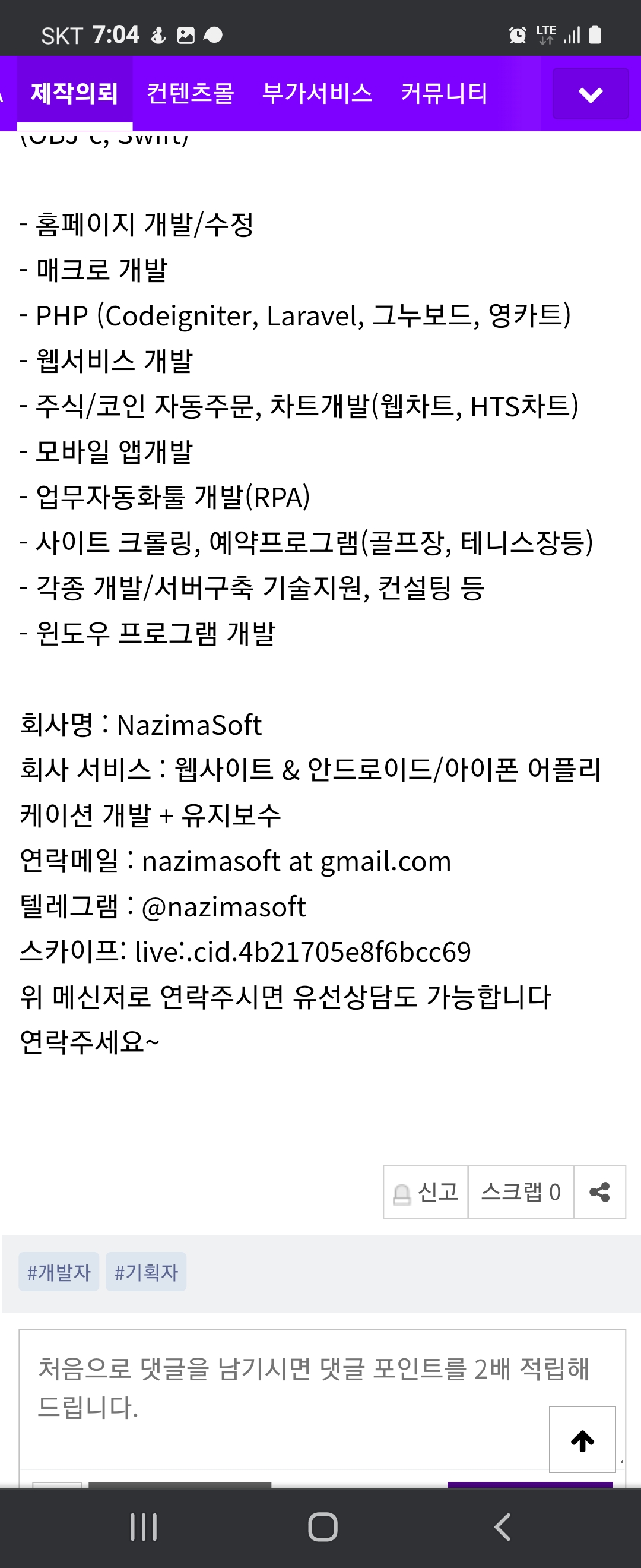Select the 커뮤니티 tab
641x1568 pixels.
(444, 94)
